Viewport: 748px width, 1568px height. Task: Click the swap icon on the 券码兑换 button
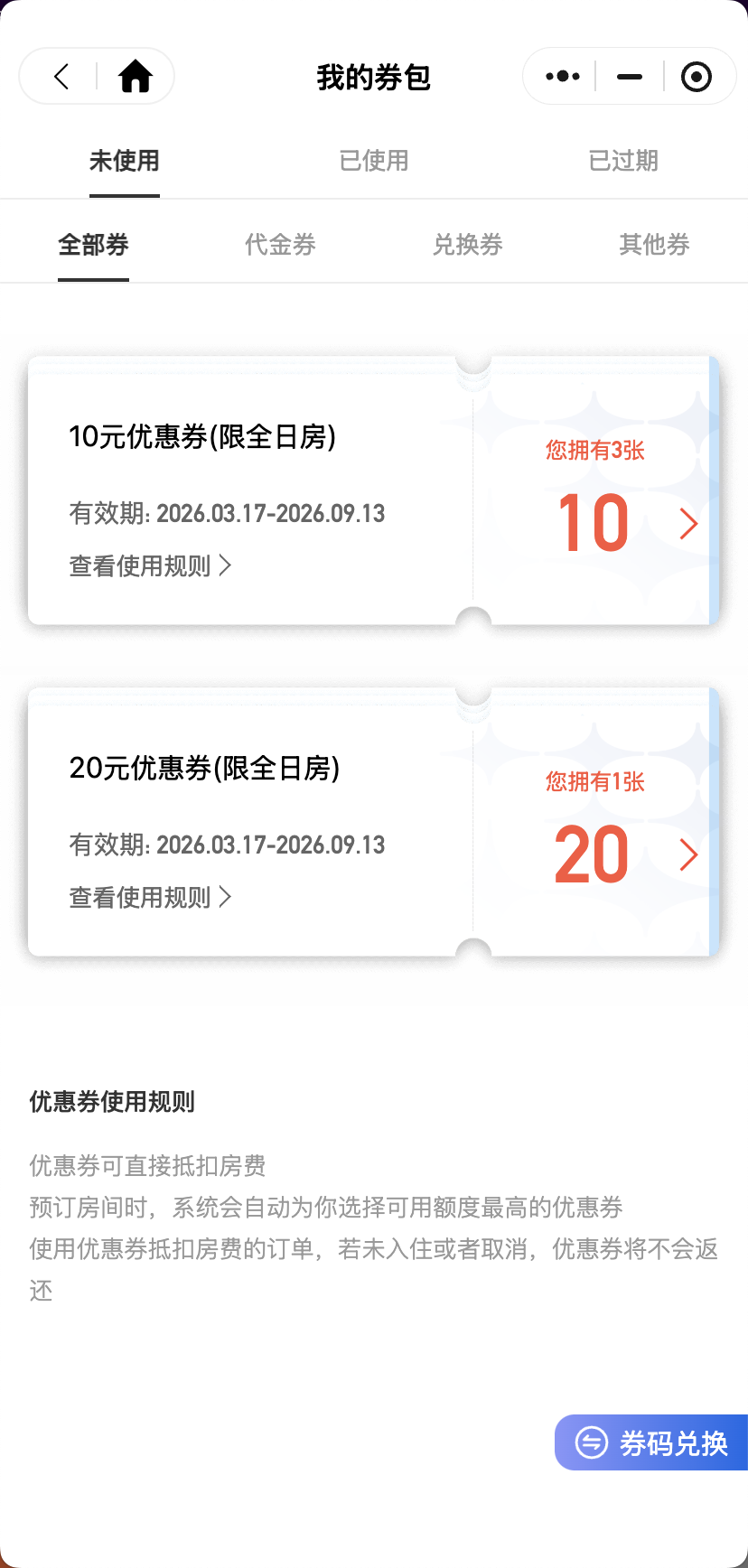coord(592,1442)
